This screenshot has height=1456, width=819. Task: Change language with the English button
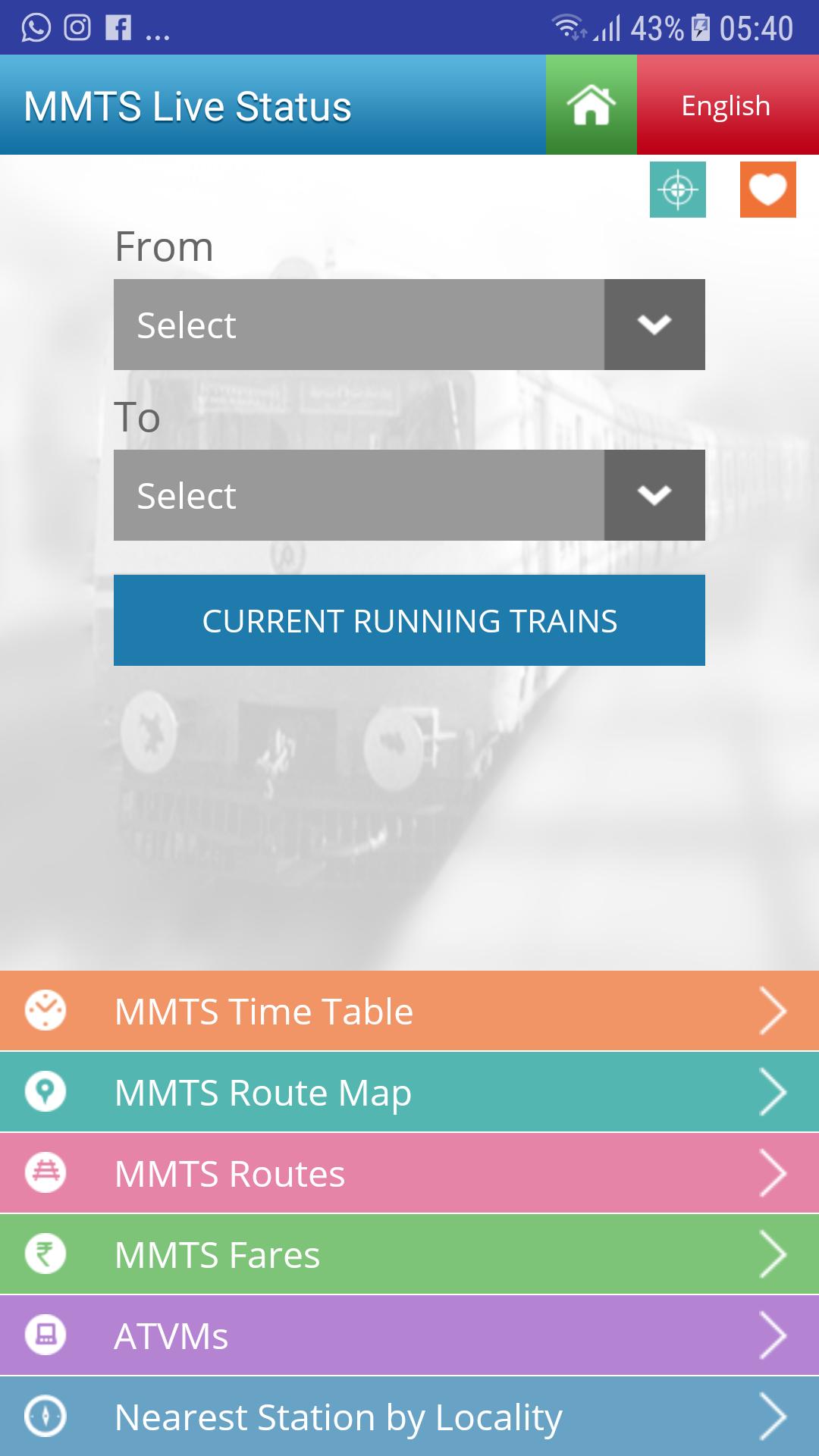tap(726, 105)
